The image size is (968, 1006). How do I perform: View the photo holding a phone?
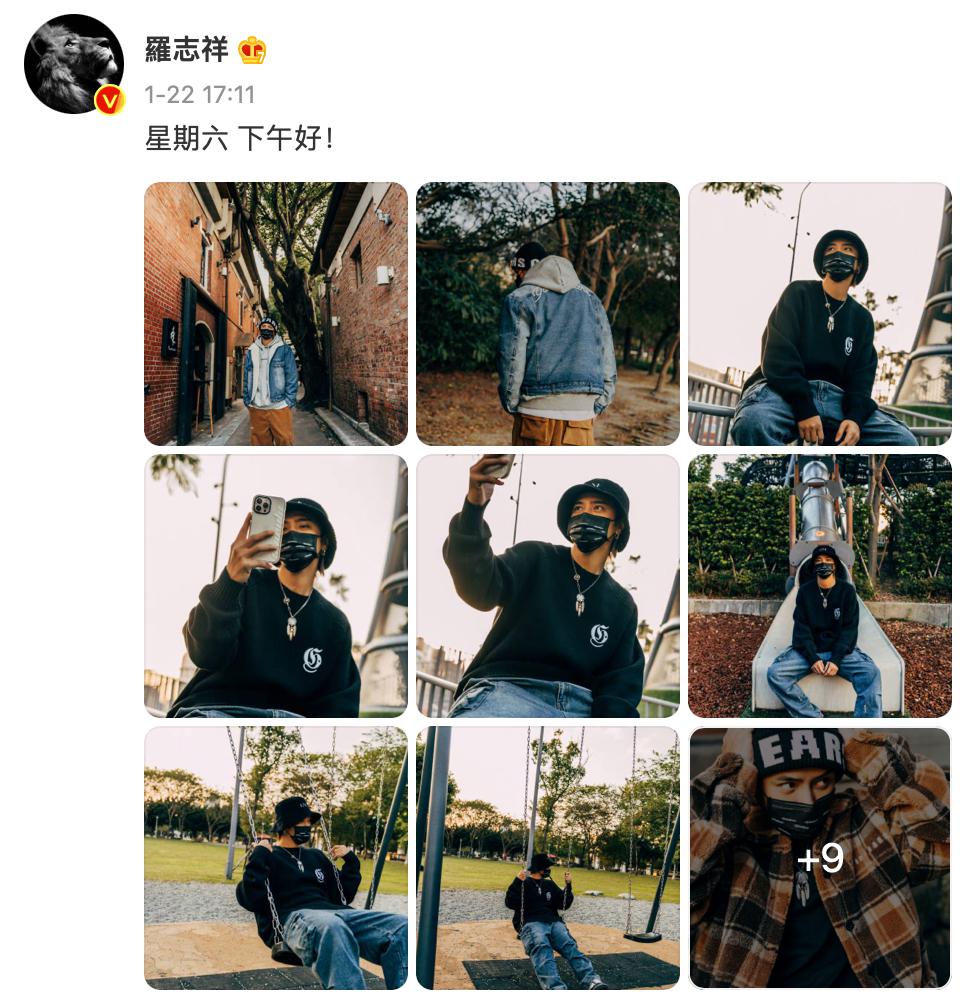pos(276,586)
